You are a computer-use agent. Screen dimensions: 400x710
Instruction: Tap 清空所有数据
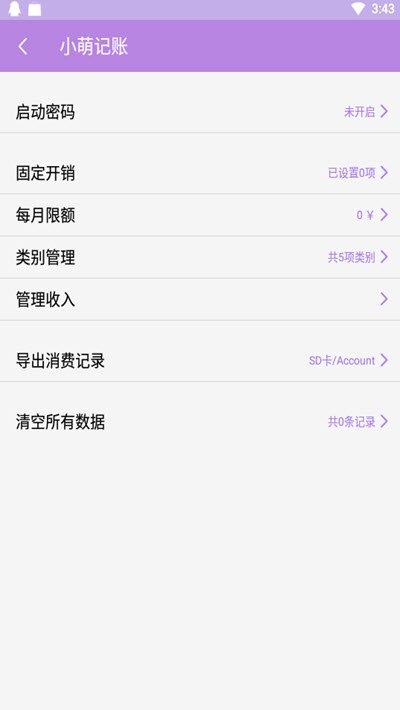[200, 422]
